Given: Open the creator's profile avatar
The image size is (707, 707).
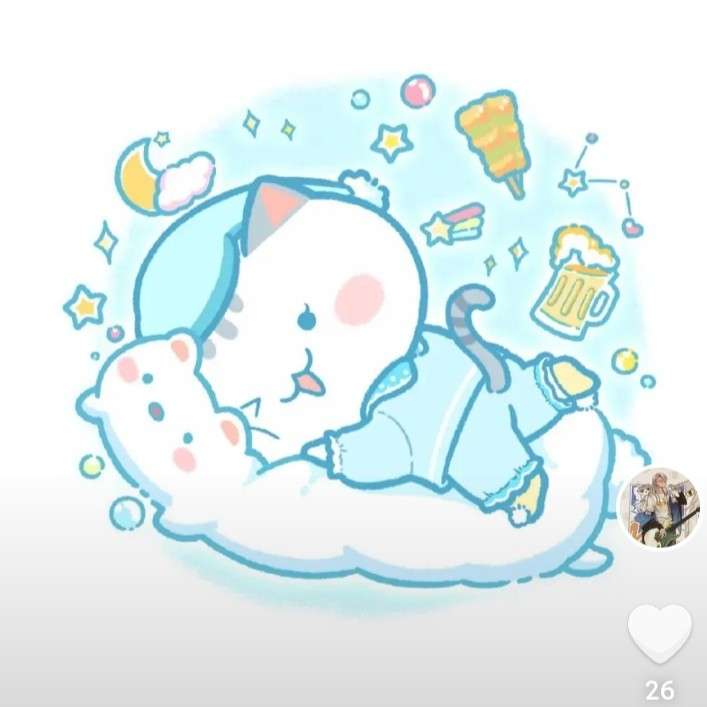Looking at the screenshot, I should (x=659, y=507).
